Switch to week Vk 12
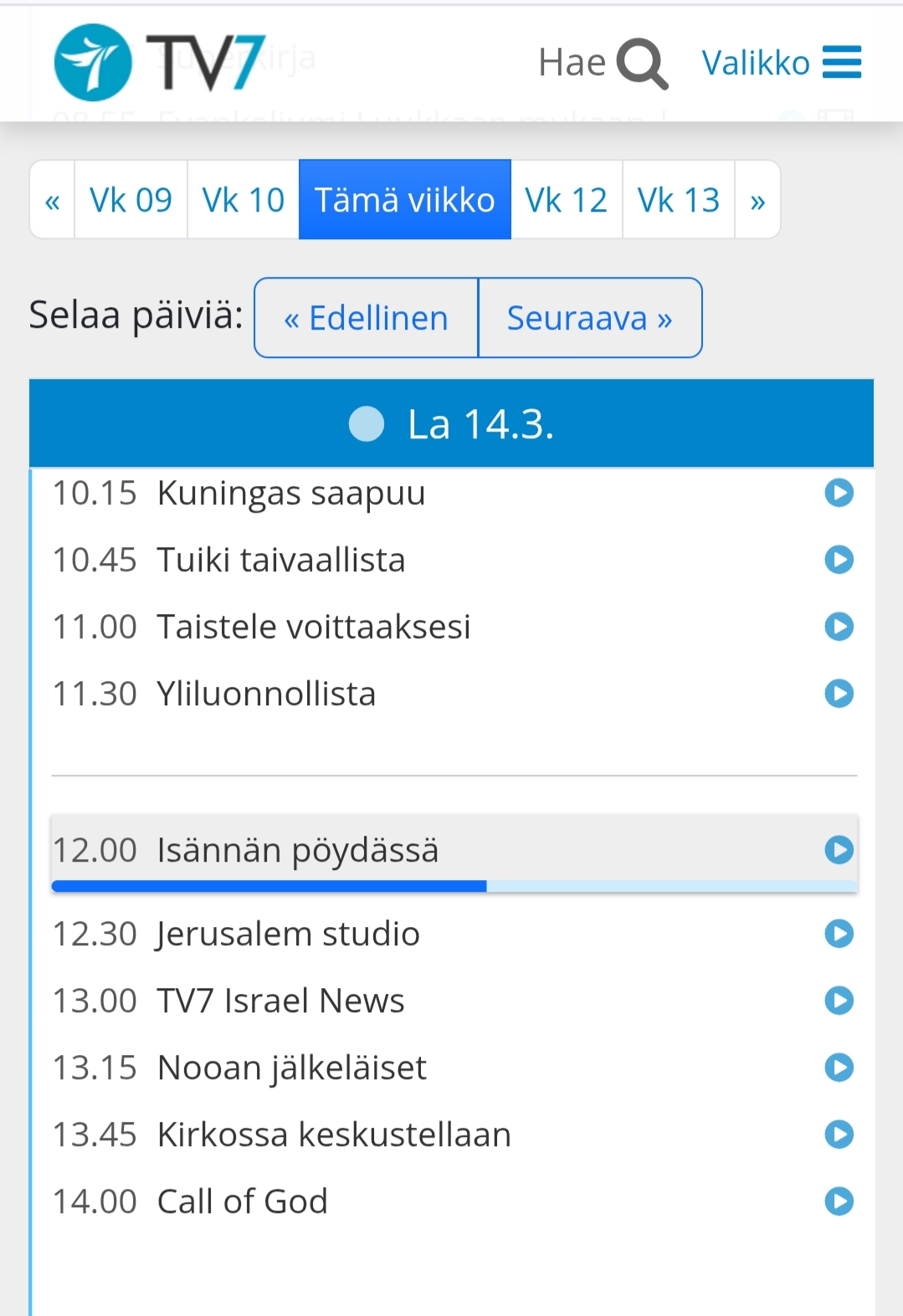Screen dimensions: 903x1316 [566, 200]
